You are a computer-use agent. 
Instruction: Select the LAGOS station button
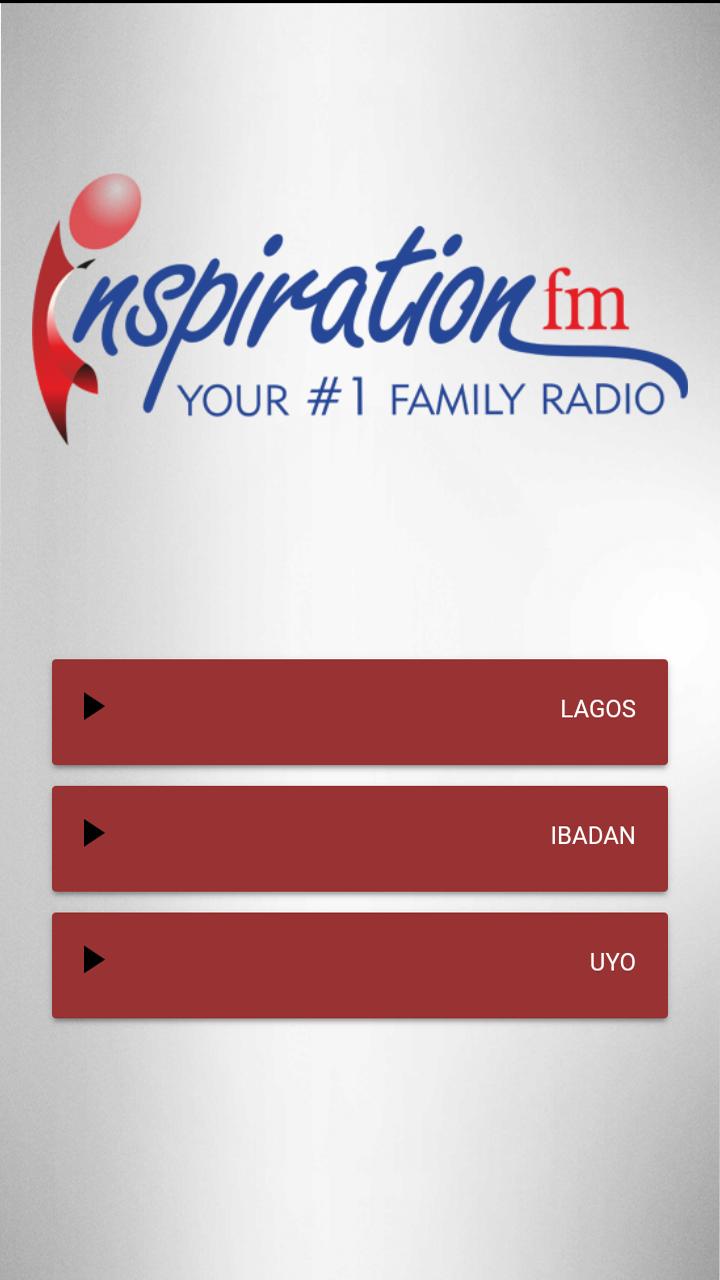360,710
